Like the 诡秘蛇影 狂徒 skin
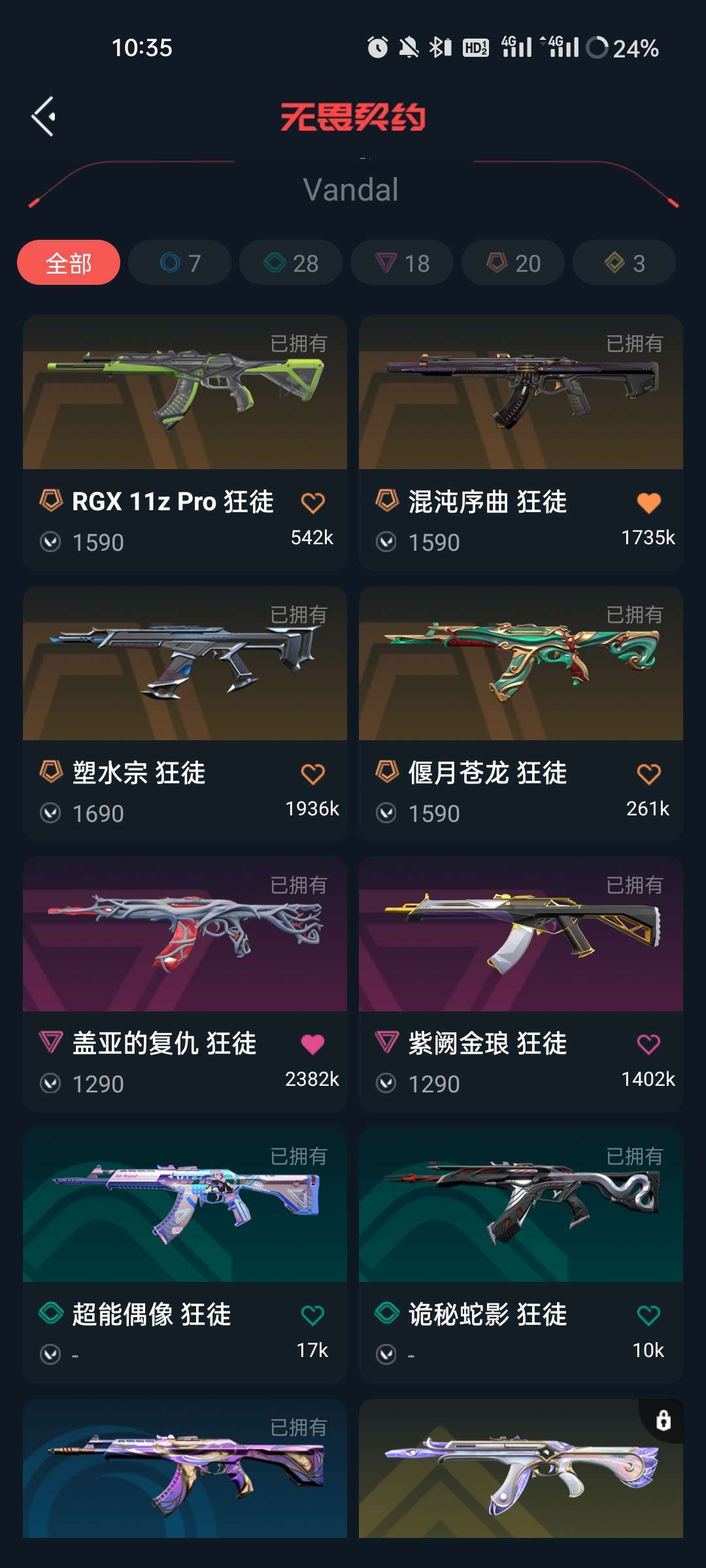706x1568 pixels. point(648,1315)
